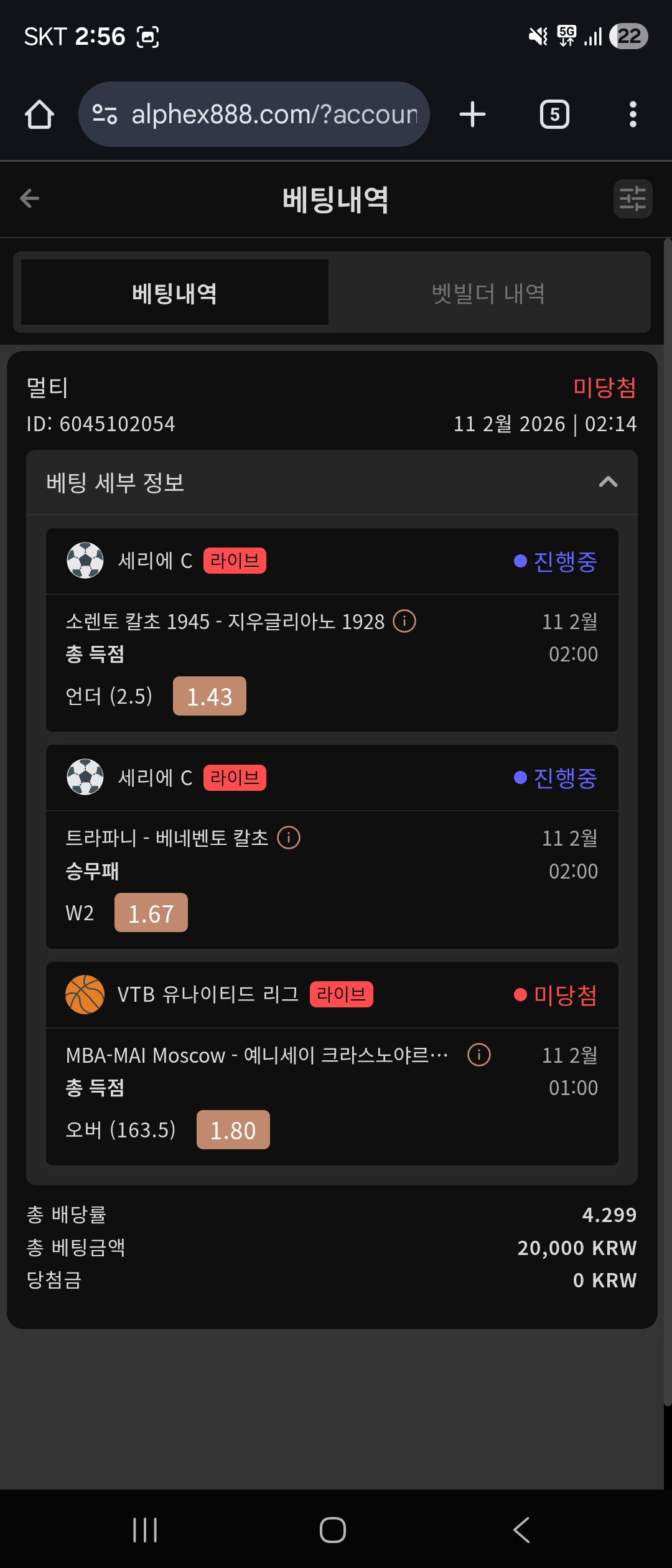Open the filter settings icon

click(632, 199)
